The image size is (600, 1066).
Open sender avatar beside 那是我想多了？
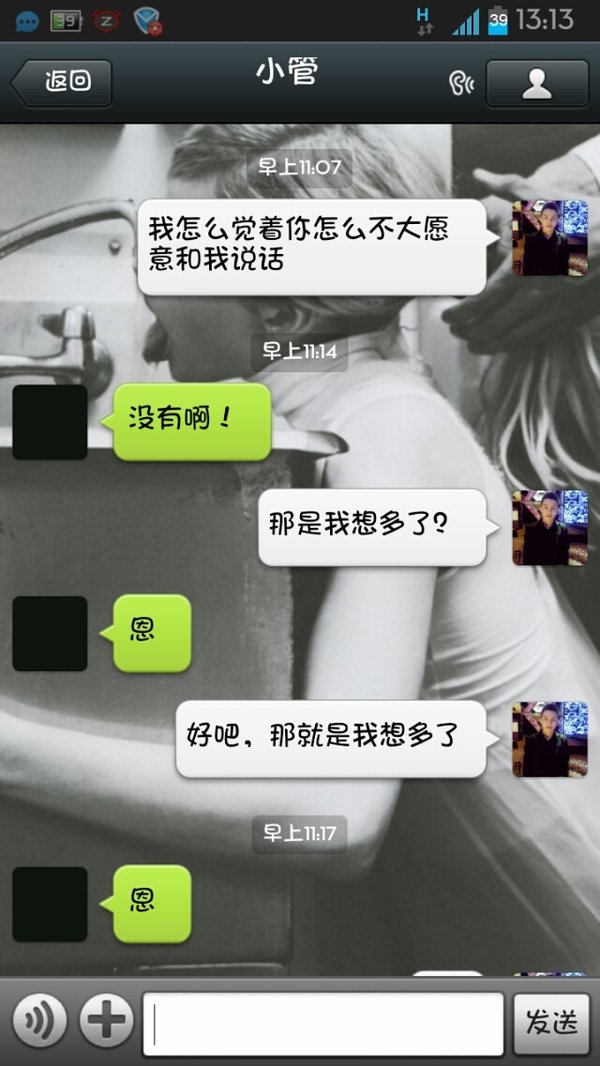pyautogui.click(x=550, y=527)
